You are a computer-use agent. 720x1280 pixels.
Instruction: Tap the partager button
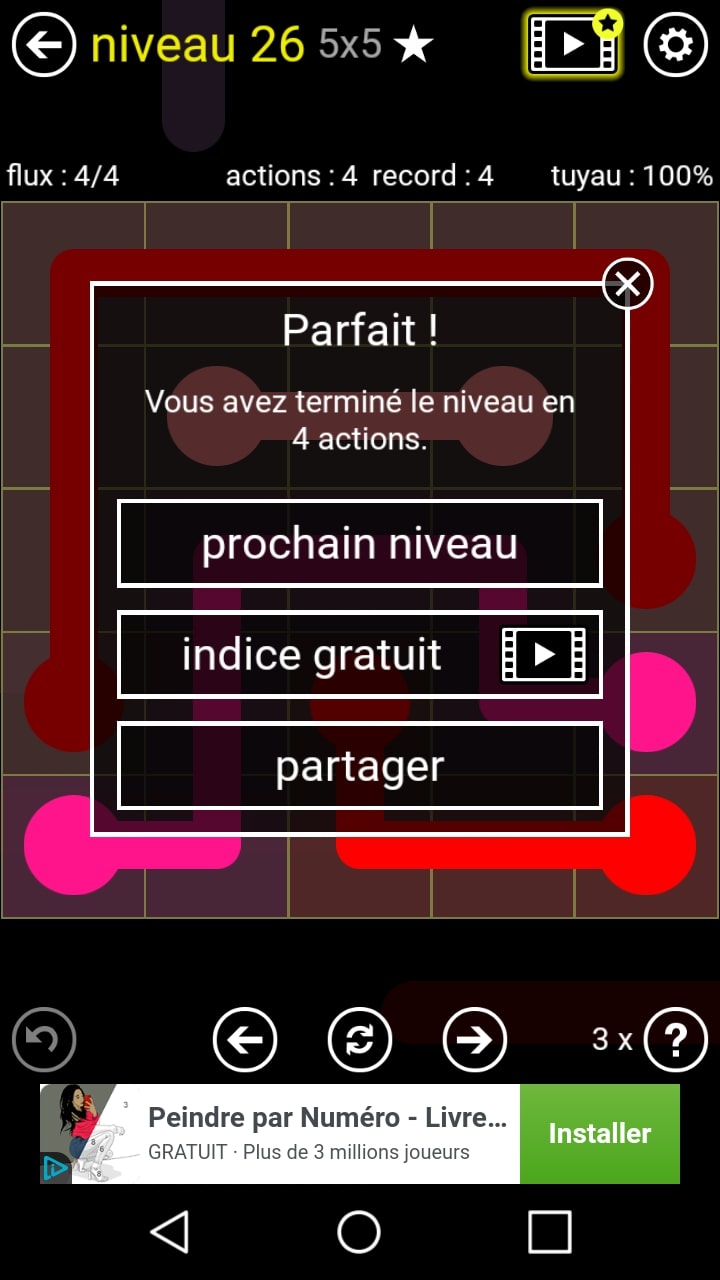click(360, 766)
